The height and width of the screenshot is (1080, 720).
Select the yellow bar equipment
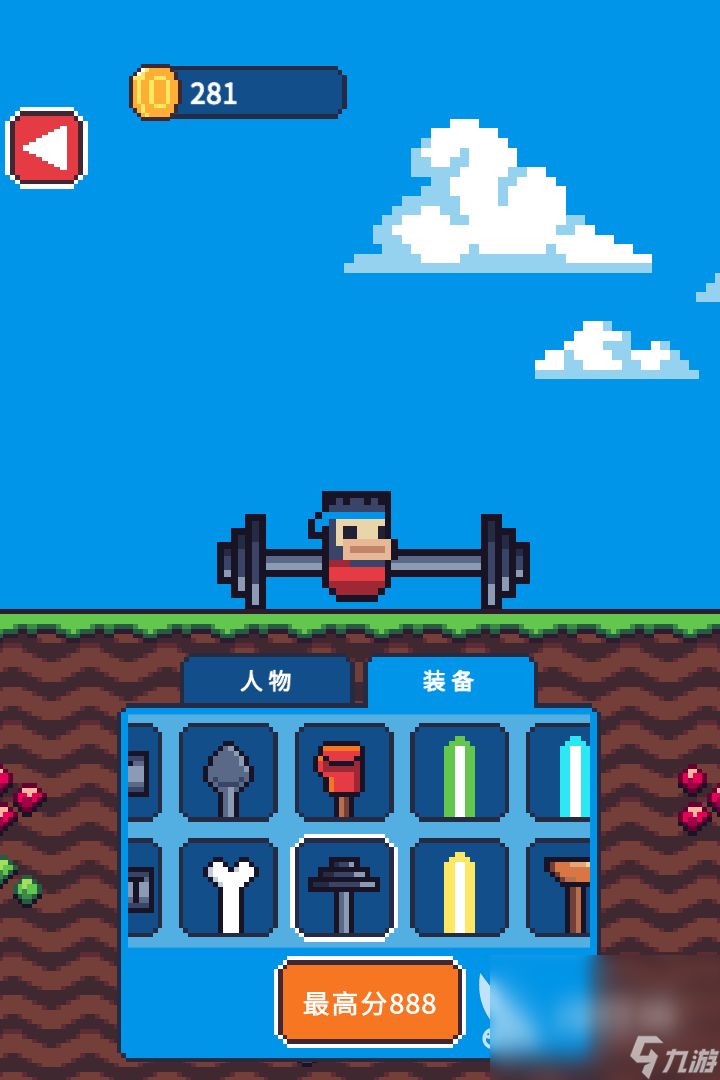[x=459, y=888]
